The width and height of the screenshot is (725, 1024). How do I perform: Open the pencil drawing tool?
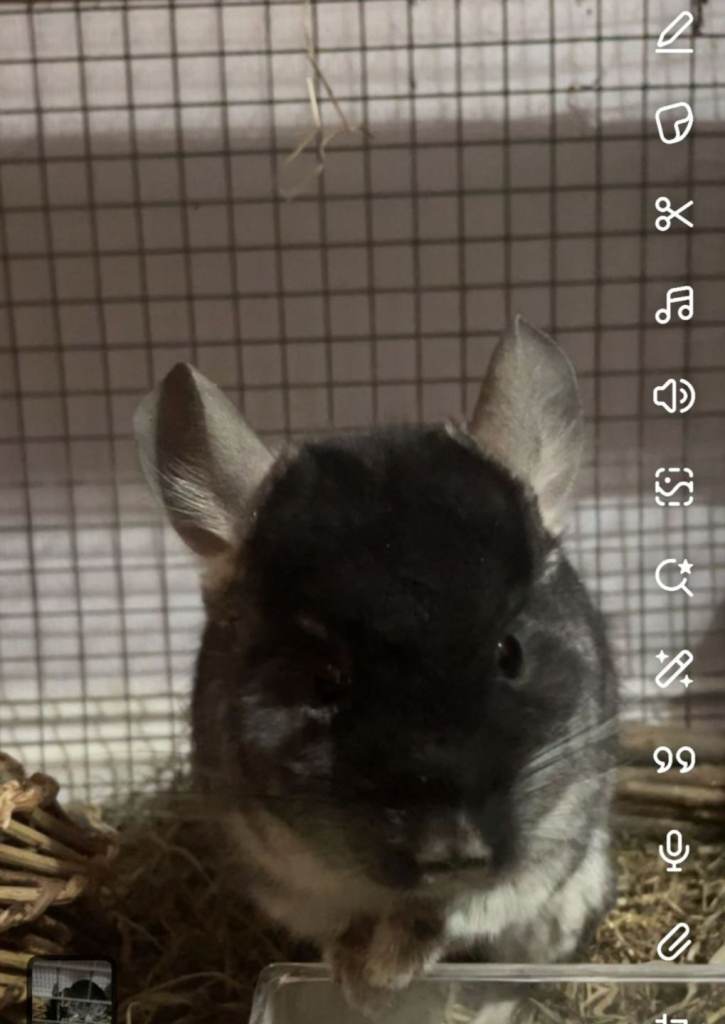tap(674, 33)
